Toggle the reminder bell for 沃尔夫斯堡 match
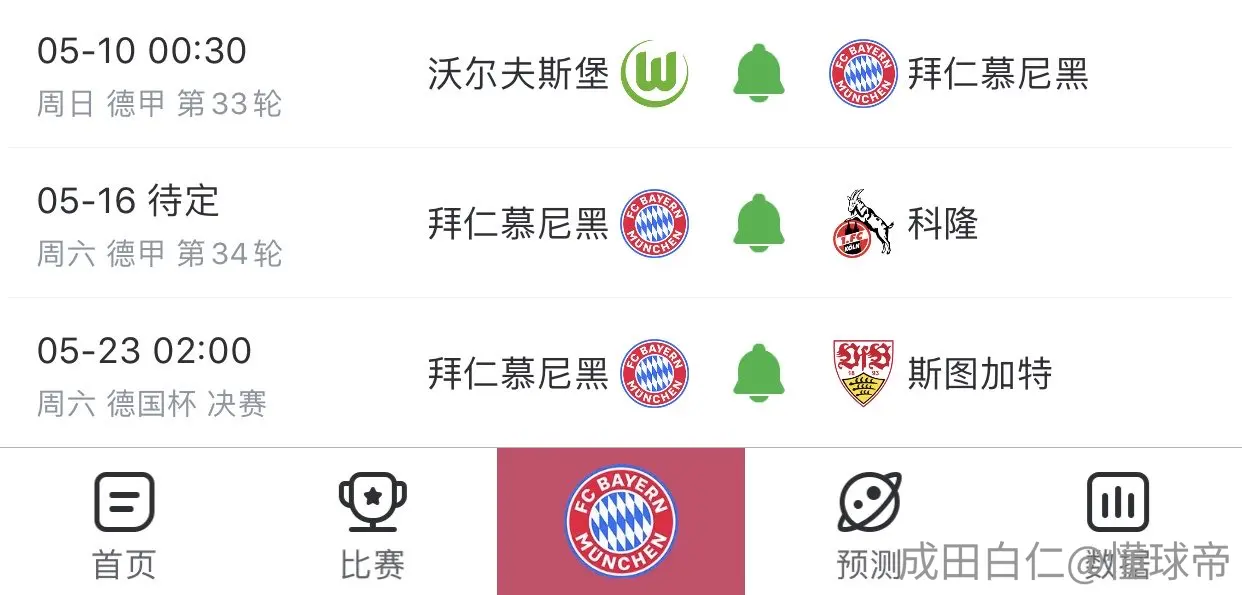This screenshot has width=1242, height=595. coord(759,73)
